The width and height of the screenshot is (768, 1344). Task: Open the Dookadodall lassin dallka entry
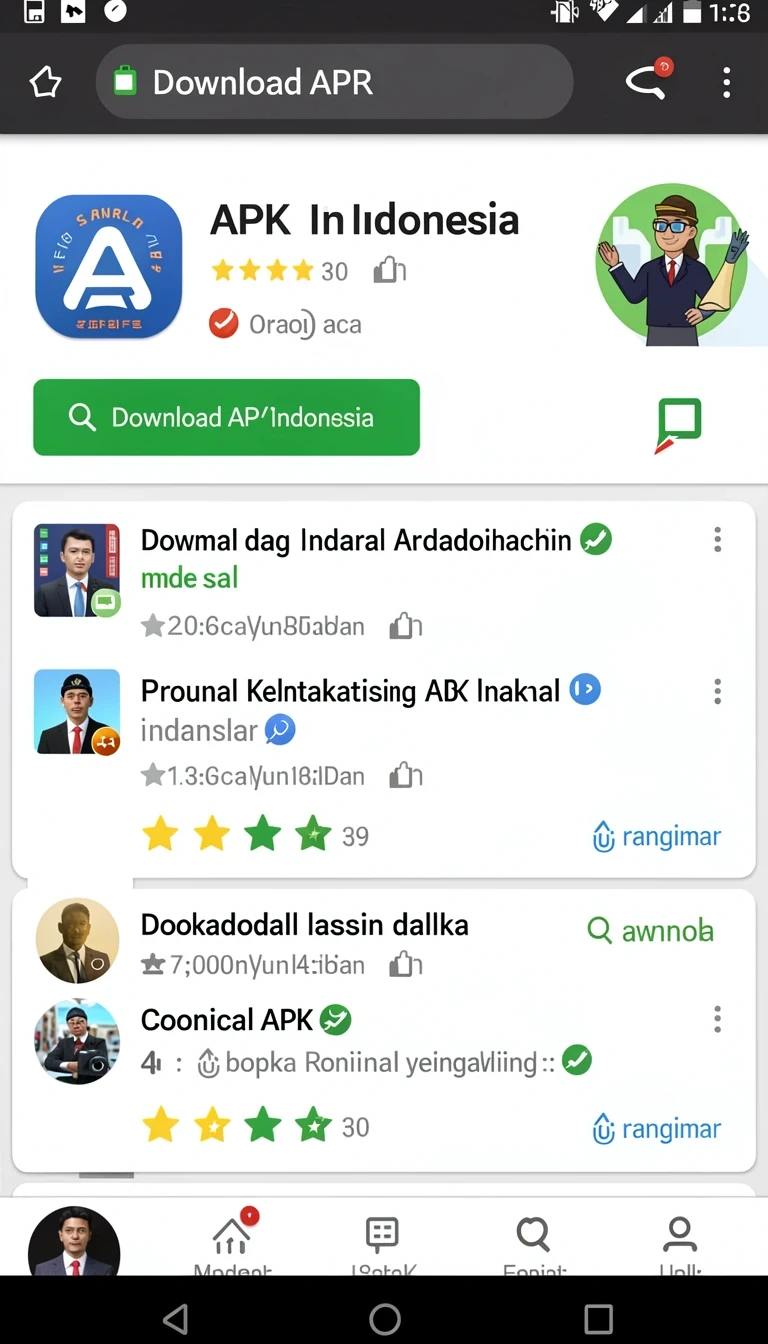(304, 924)
